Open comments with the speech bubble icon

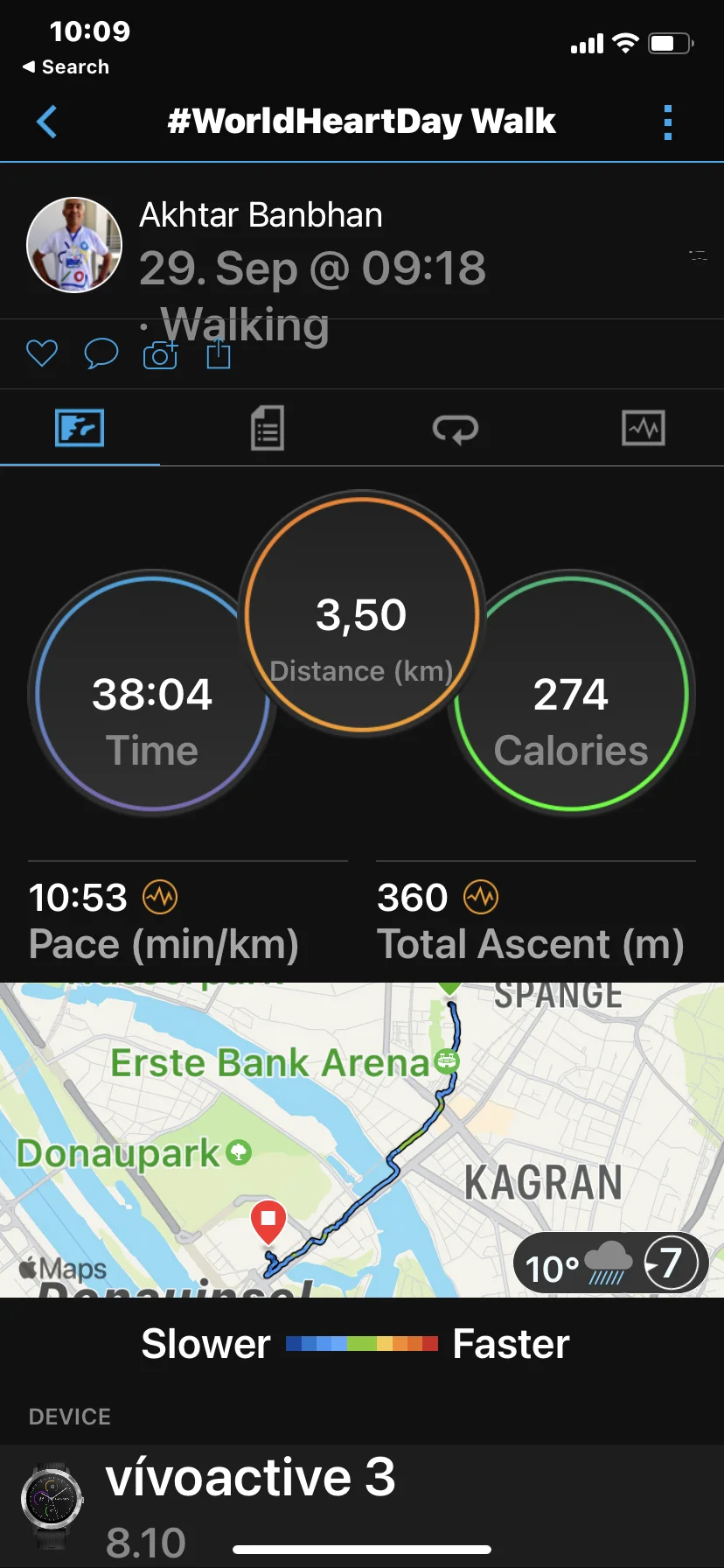point(101,353)
